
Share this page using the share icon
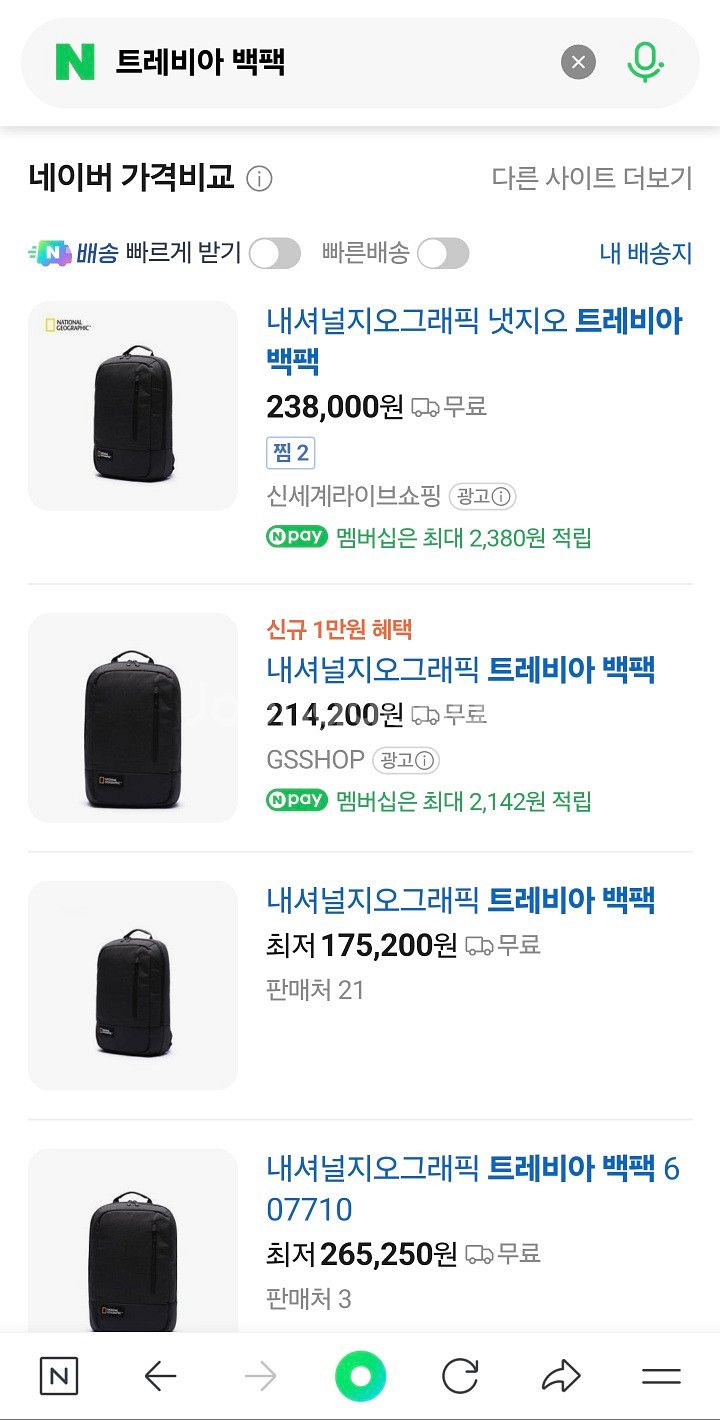561,1375
